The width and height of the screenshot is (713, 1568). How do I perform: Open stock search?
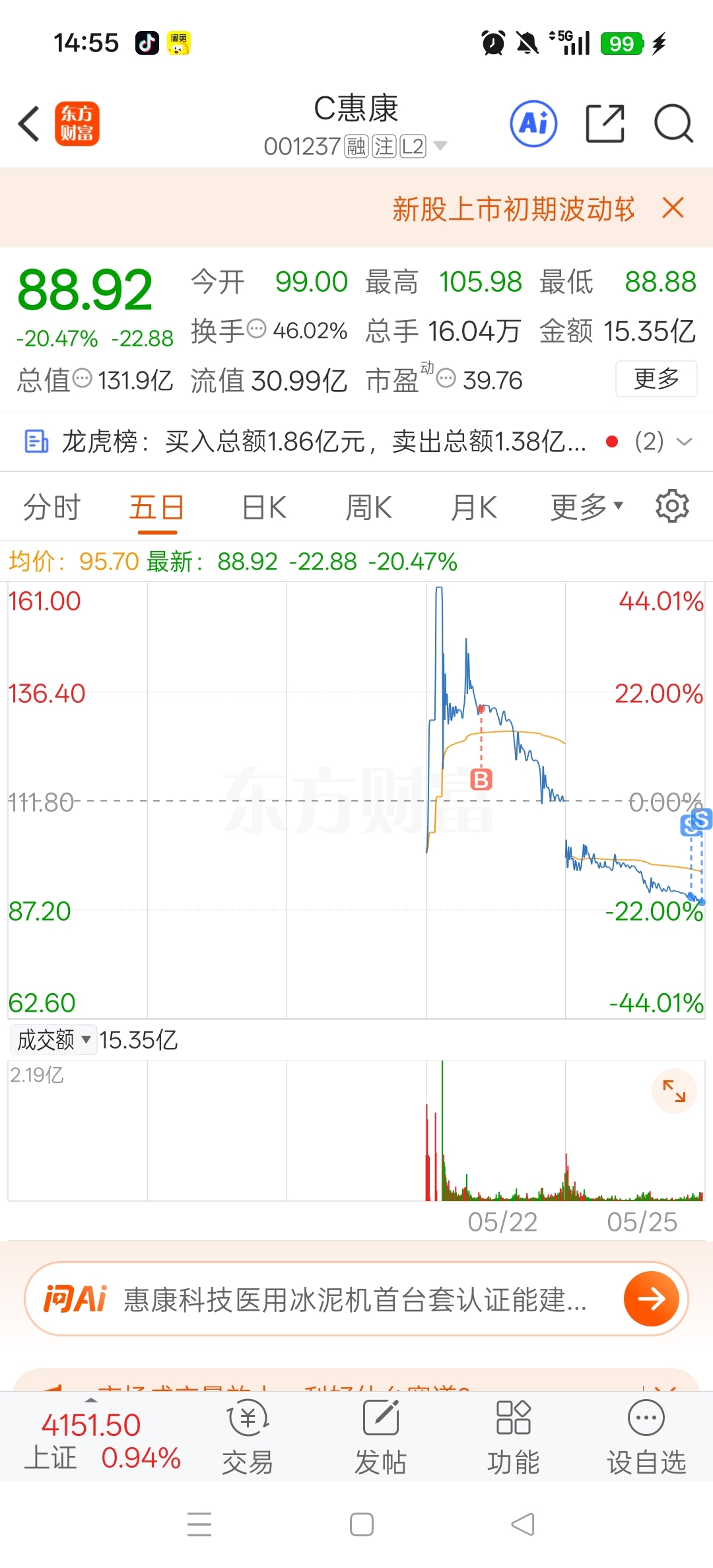(673, 123)
